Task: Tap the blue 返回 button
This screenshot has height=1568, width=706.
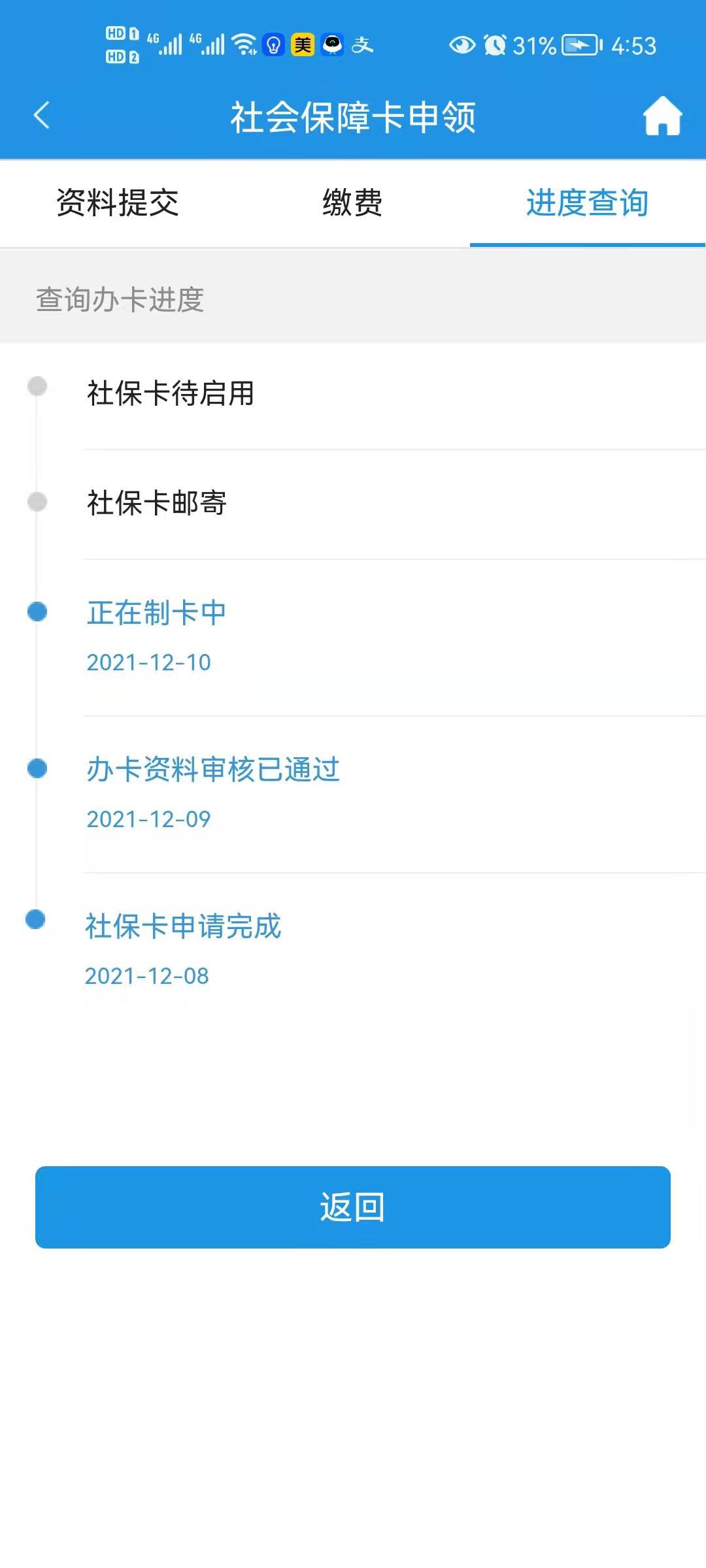Action: 353,1207
